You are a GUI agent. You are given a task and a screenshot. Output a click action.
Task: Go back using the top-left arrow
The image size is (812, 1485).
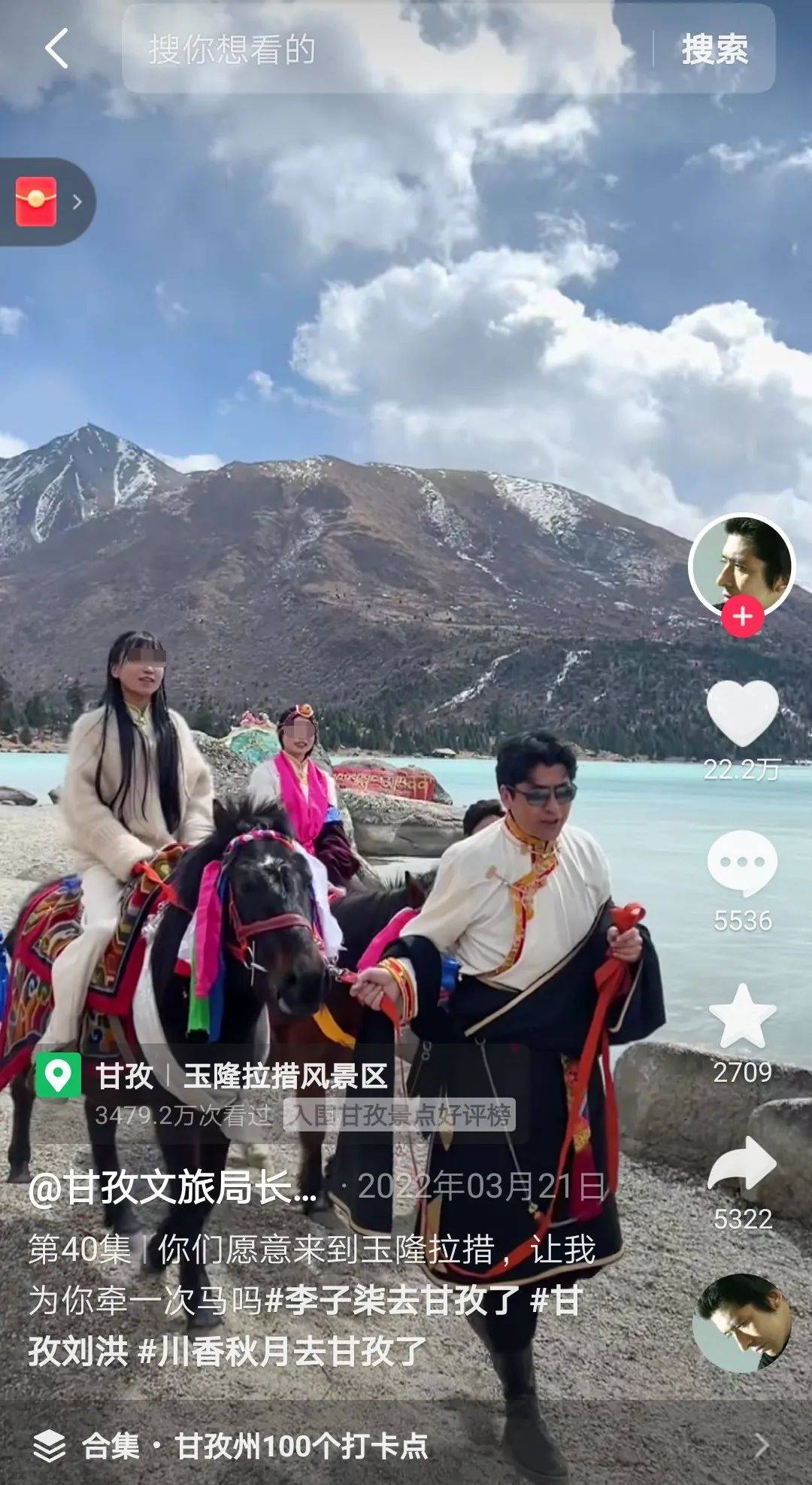56,50
